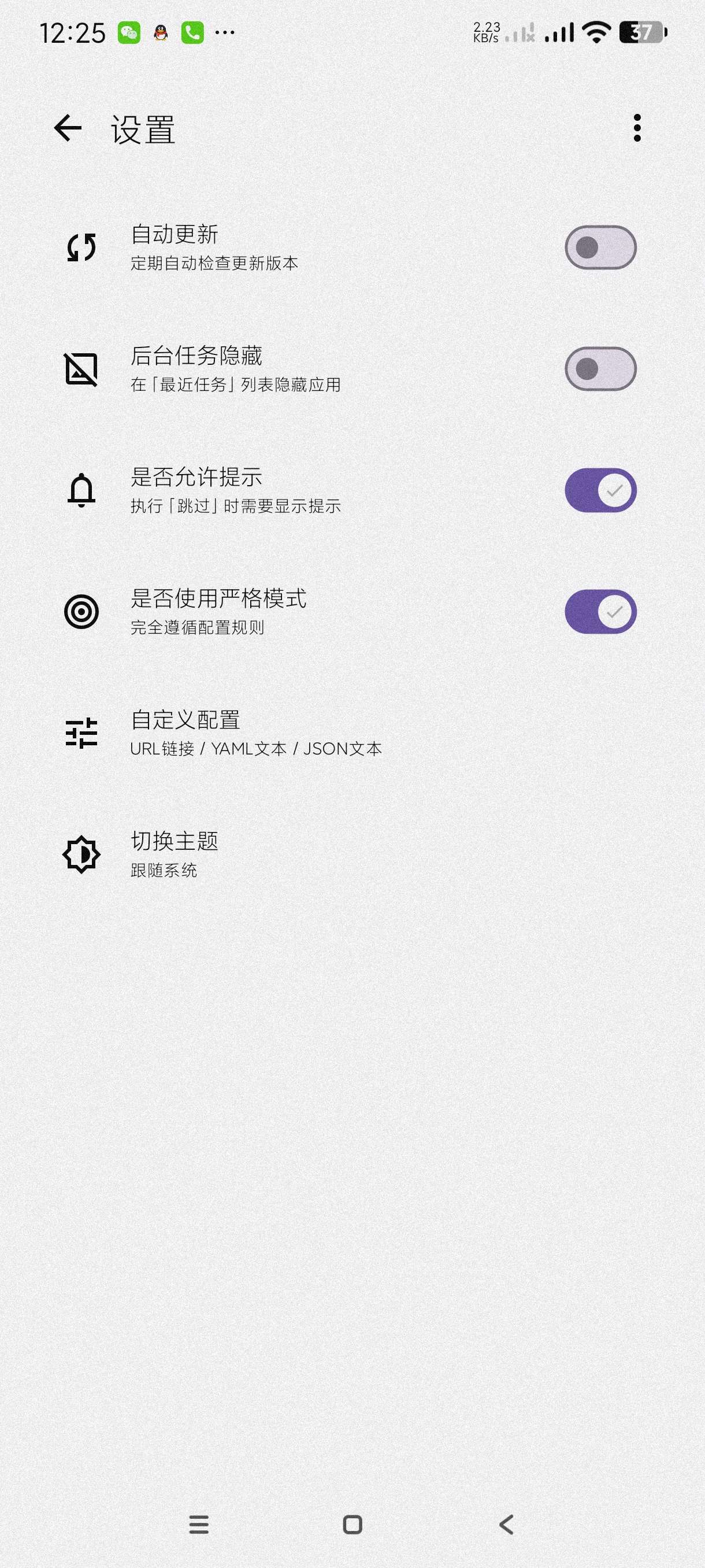Open 自定义配置 settings row

tap(255, 733)
